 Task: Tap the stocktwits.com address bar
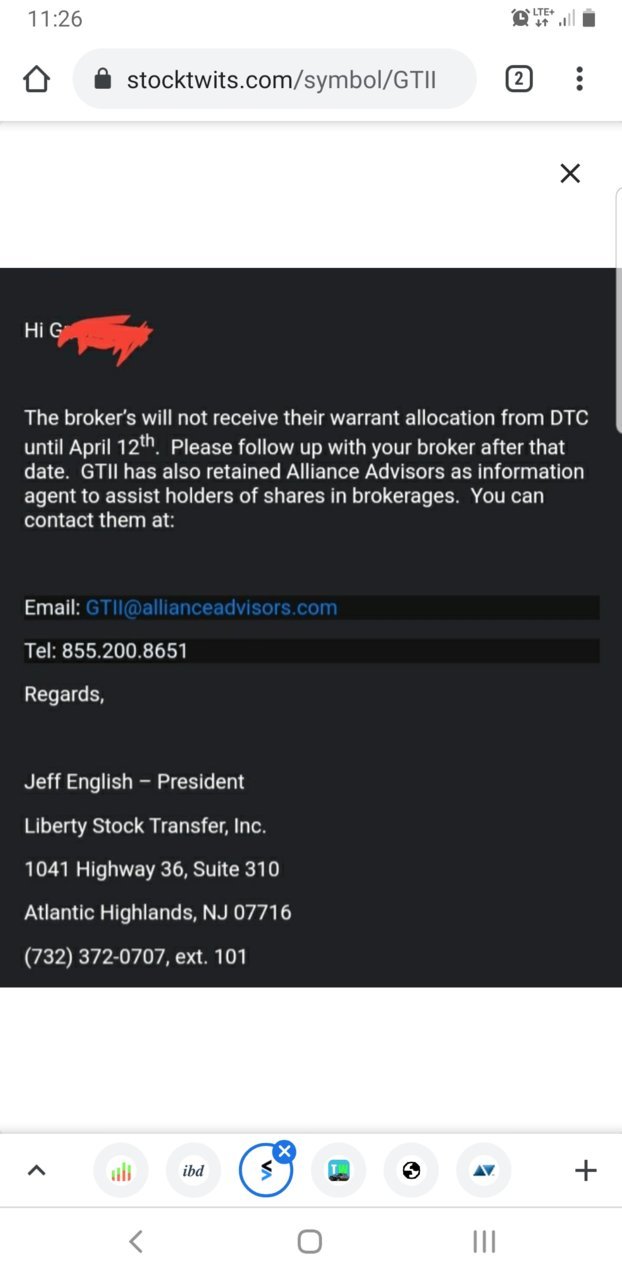[275, 79]
